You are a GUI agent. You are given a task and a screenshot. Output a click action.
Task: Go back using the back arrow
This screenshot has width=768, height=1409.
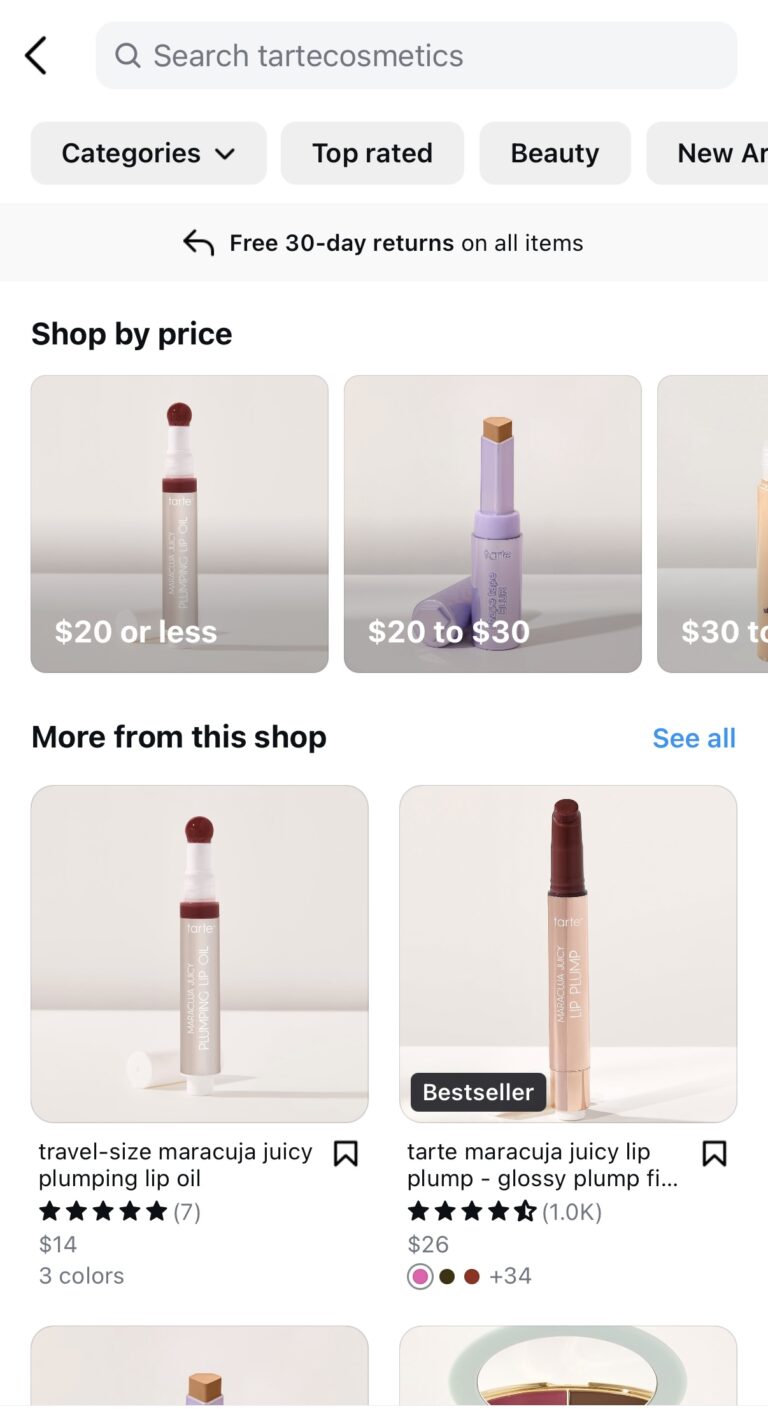(36, 56)
